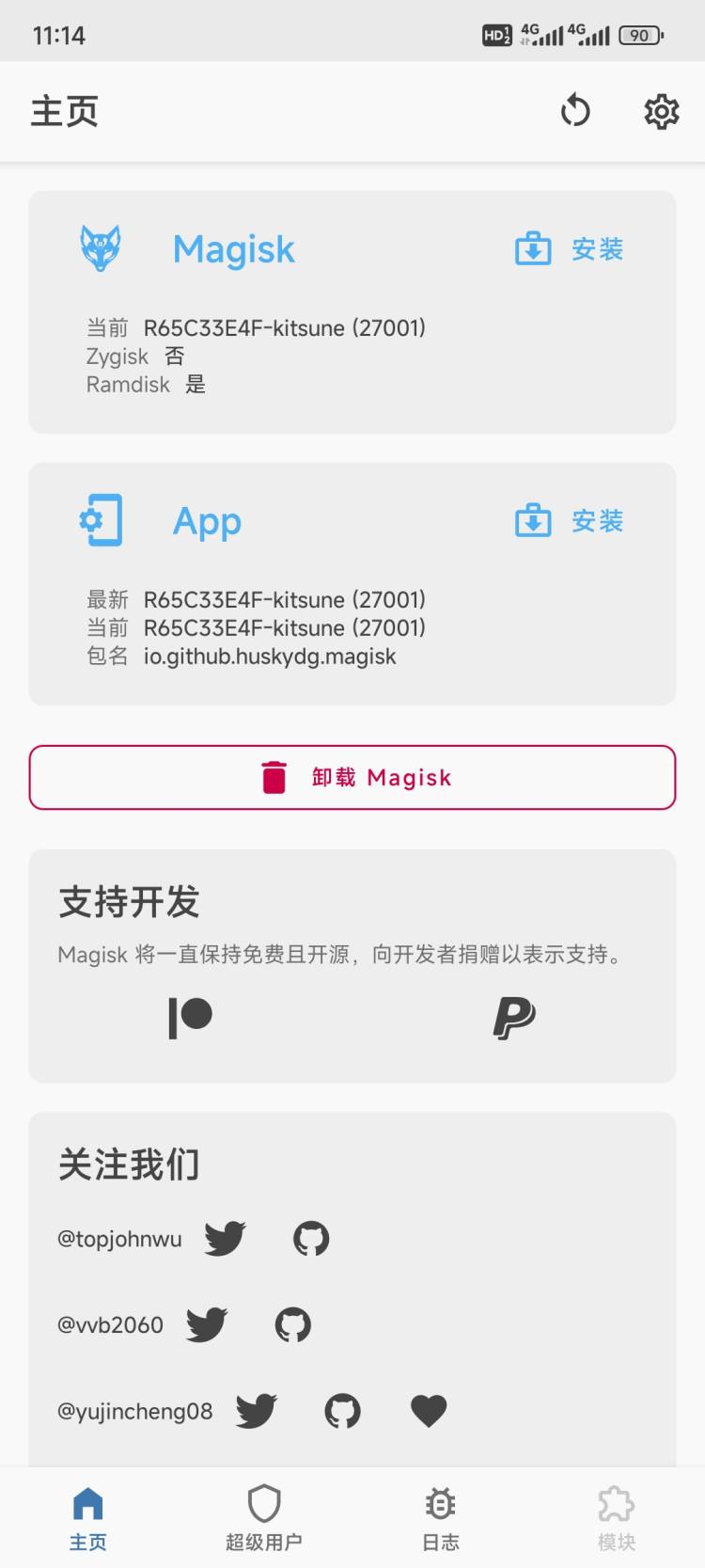Tap 安装 in the App card
This screenshot has width=705, height=1568.
point(571,521)
